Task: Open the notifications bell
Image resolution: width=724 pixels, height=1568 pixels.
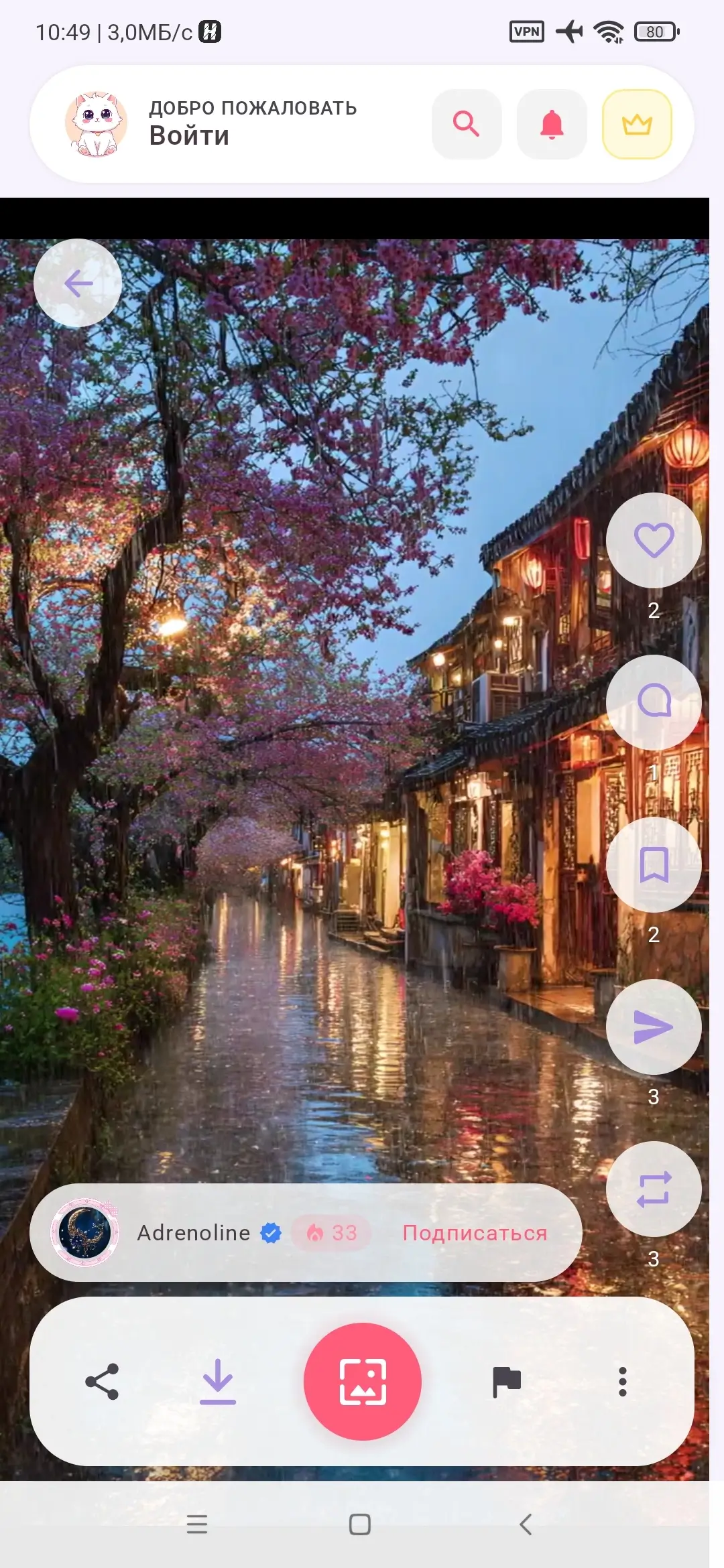Action: [552, 124]
